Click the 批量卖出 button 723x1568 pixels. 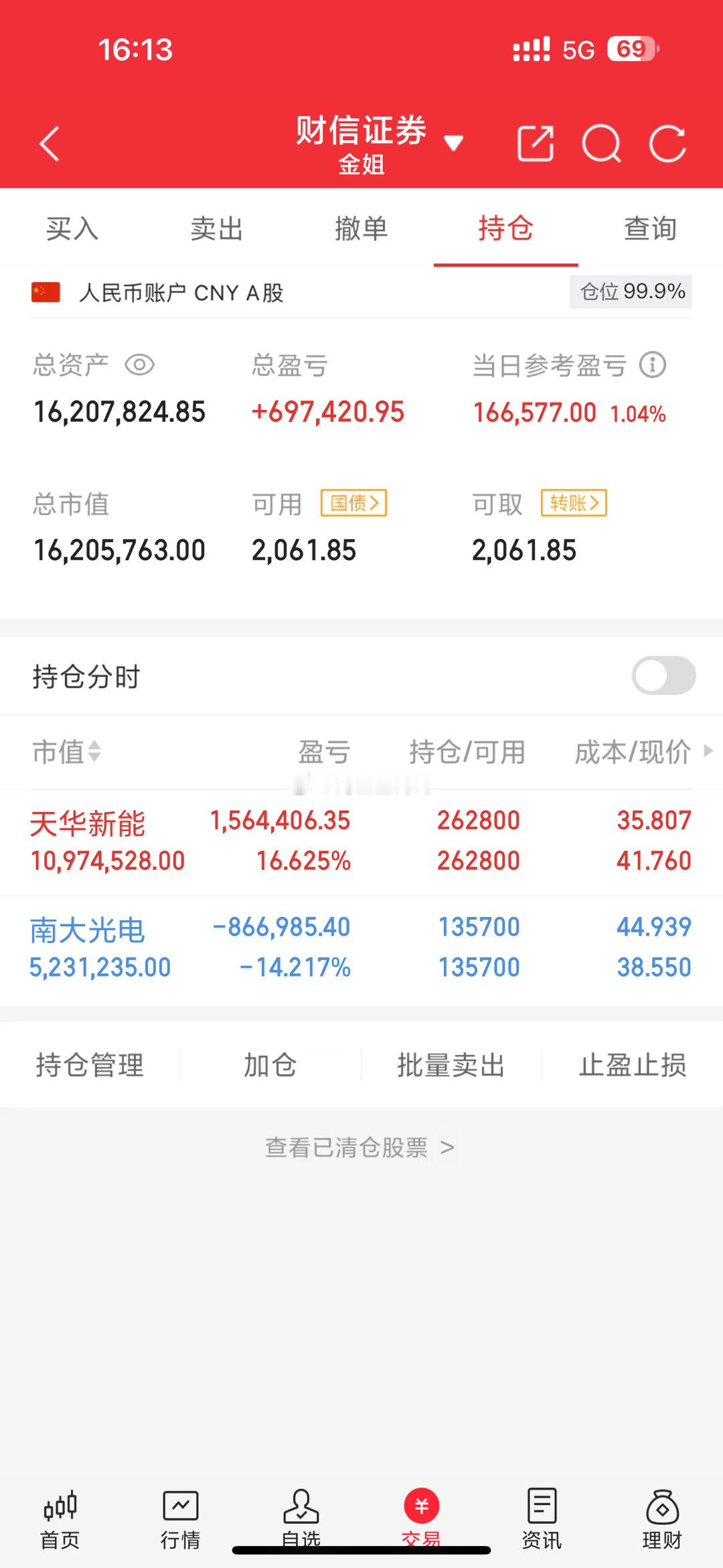pyautogui.click(x=449, y=1066)
